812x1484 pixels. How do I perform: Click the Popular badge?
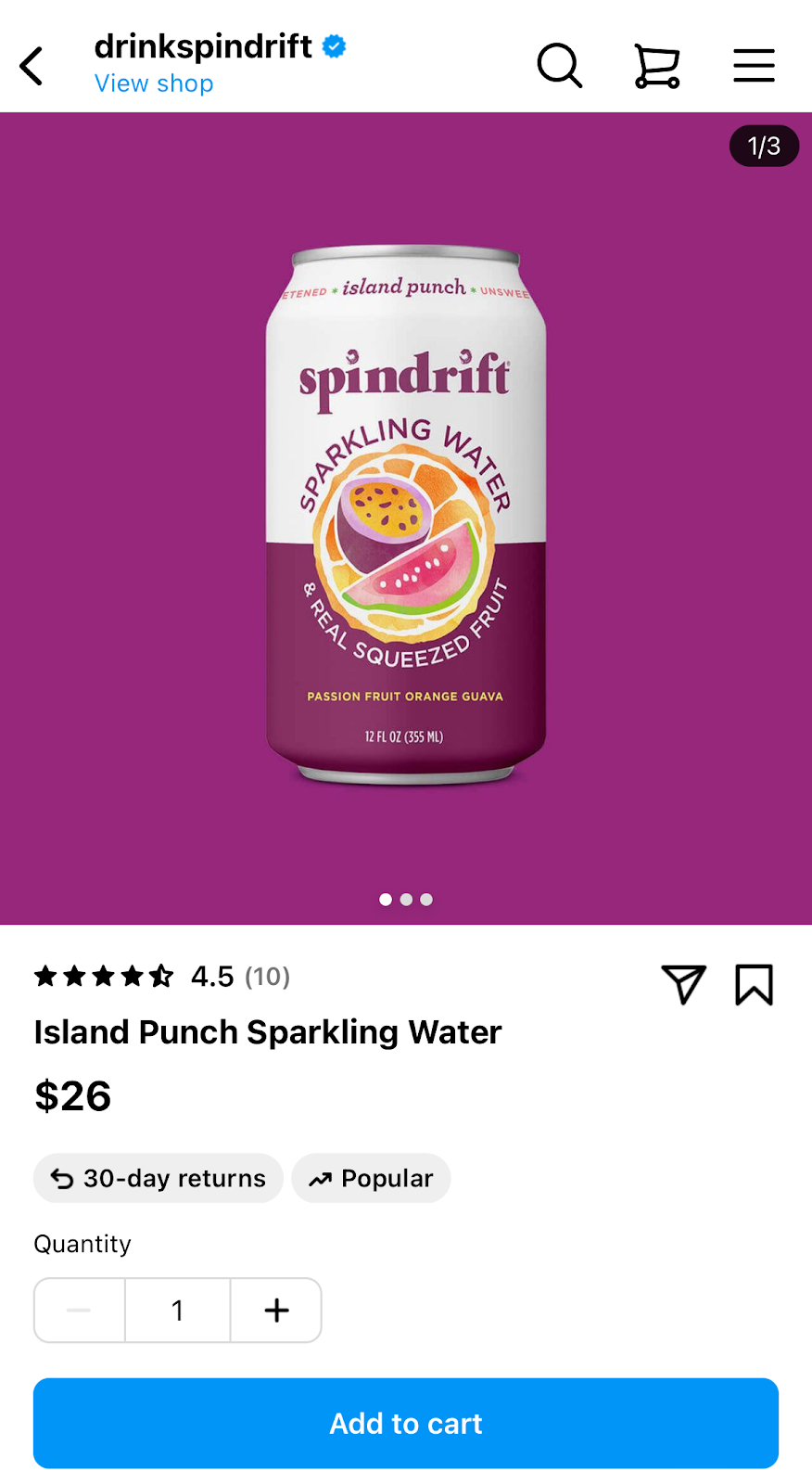(x=371, y=1178)
